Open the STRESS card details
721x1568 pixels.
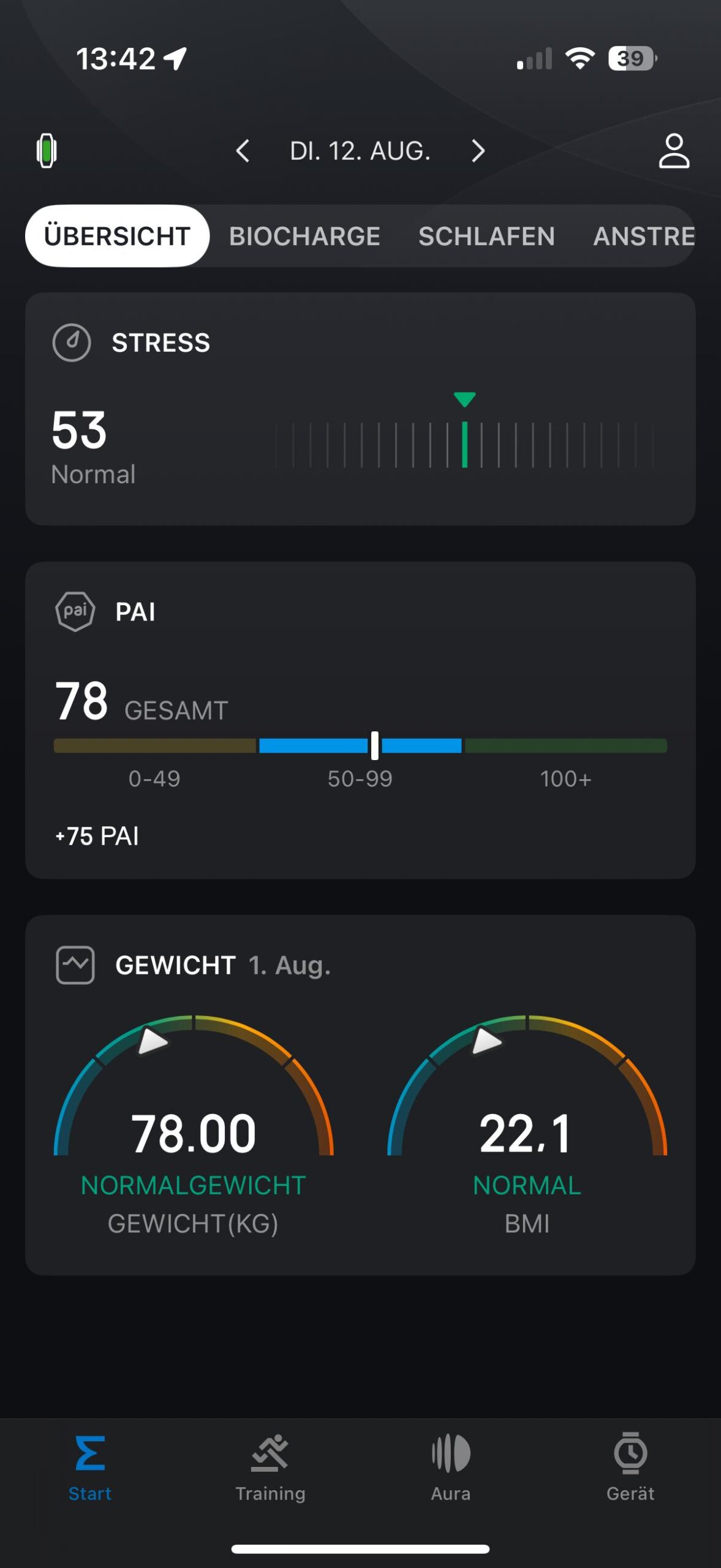pyautogui.click(x=360, y=409)
